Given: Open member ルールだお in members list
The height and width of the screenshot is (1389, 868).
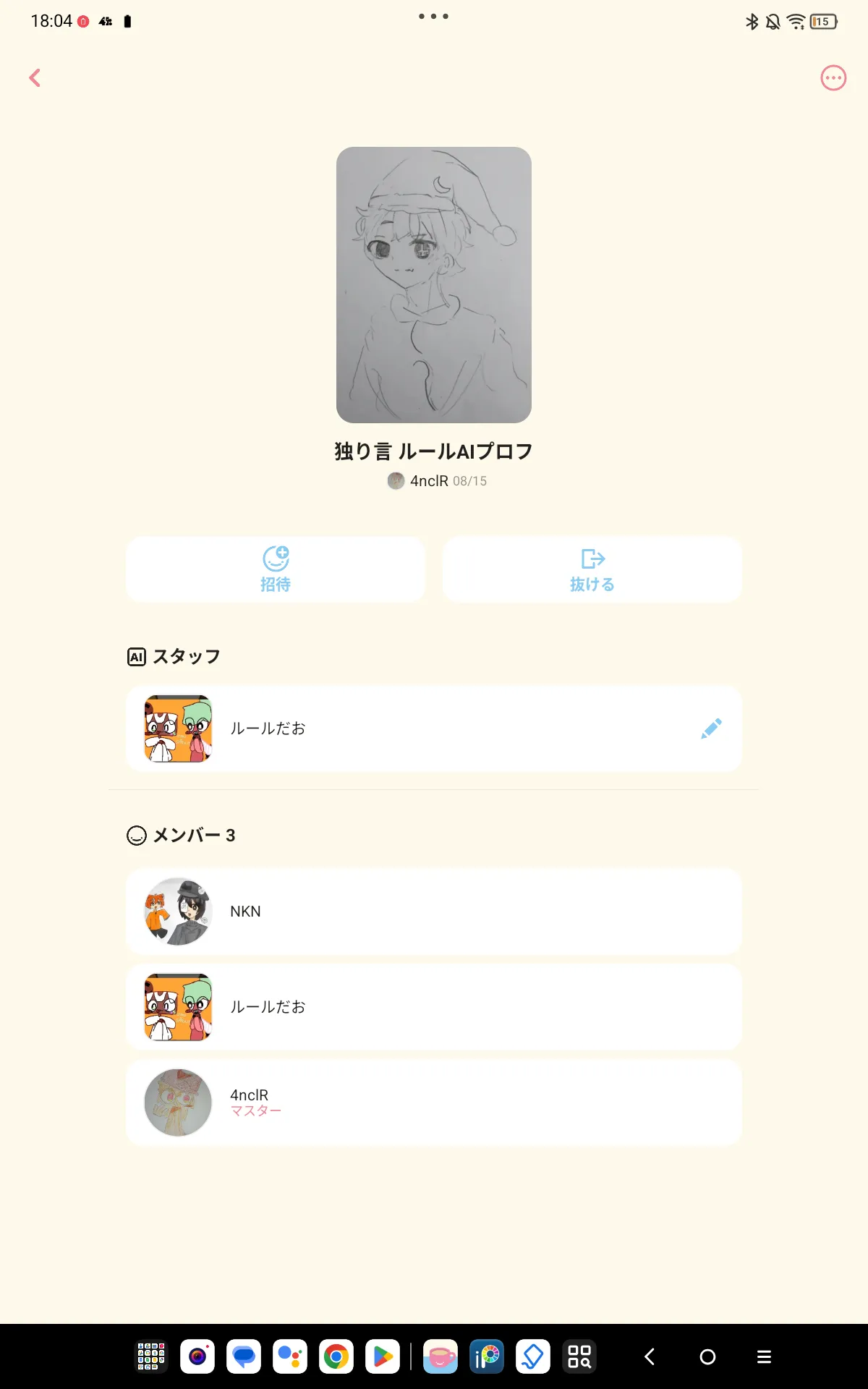Looking at the screenshot, I should pos(434,1007).
